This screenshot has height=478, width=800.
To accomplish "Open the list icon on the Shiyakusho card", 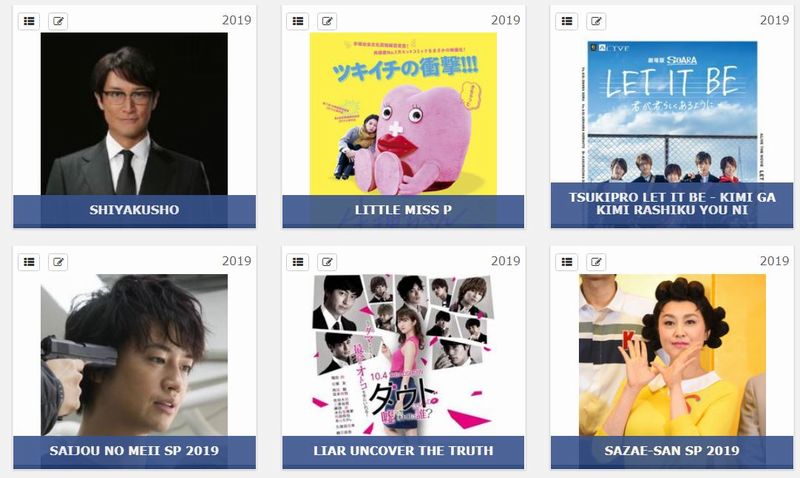I will [x=28, y=20].
